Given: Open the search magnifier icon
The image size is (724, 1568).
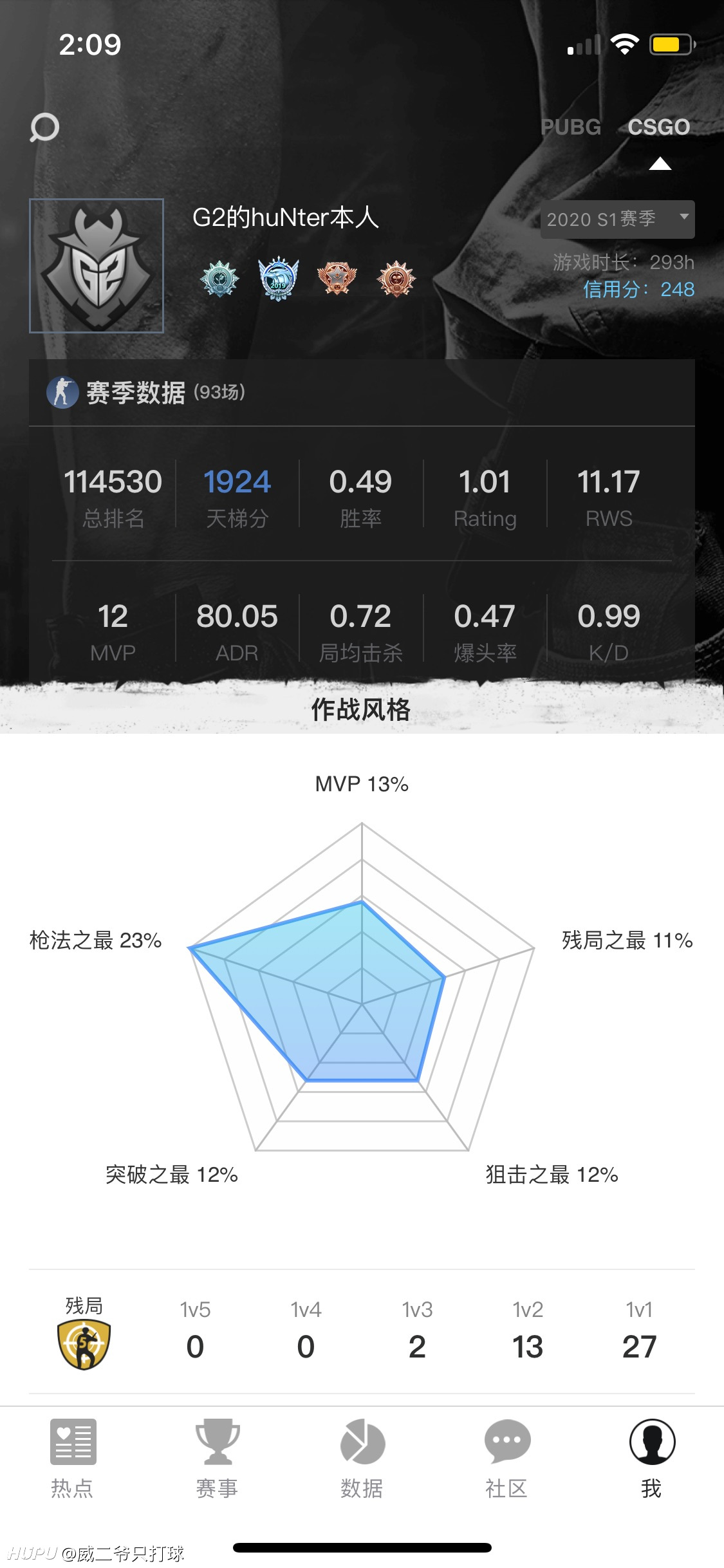Looking at the screenshot, I should [44, 127].
